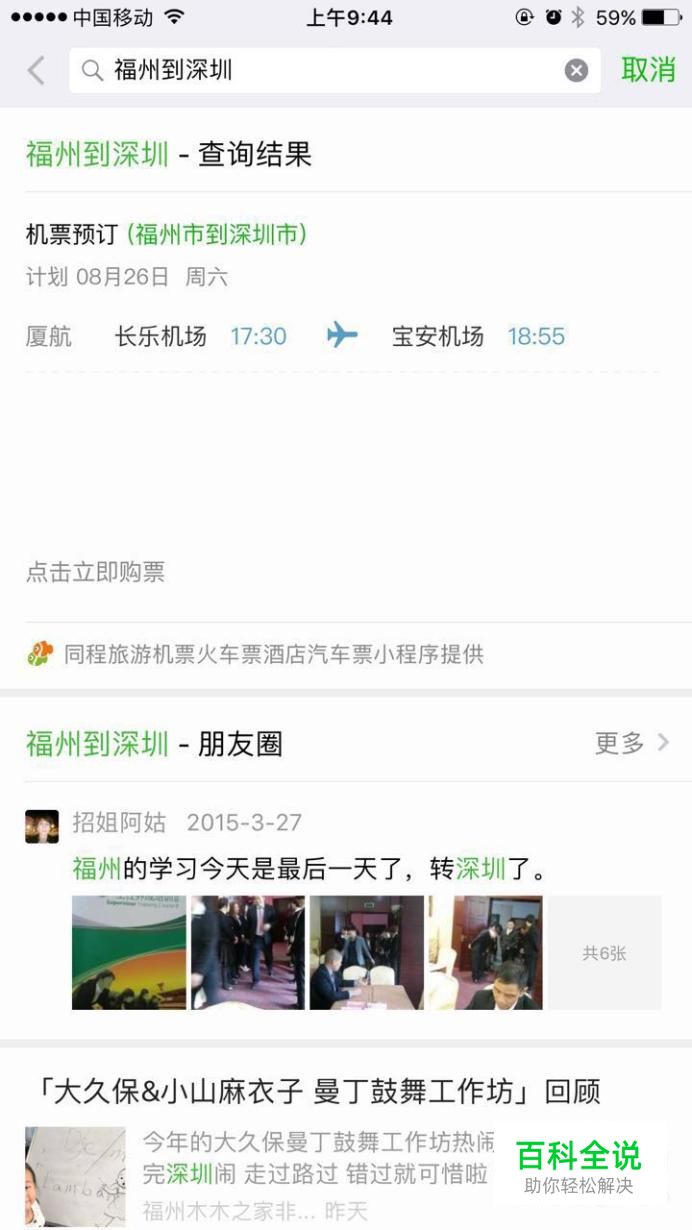Open the 厦航 17:30 flight result

(x=345, y=337)
